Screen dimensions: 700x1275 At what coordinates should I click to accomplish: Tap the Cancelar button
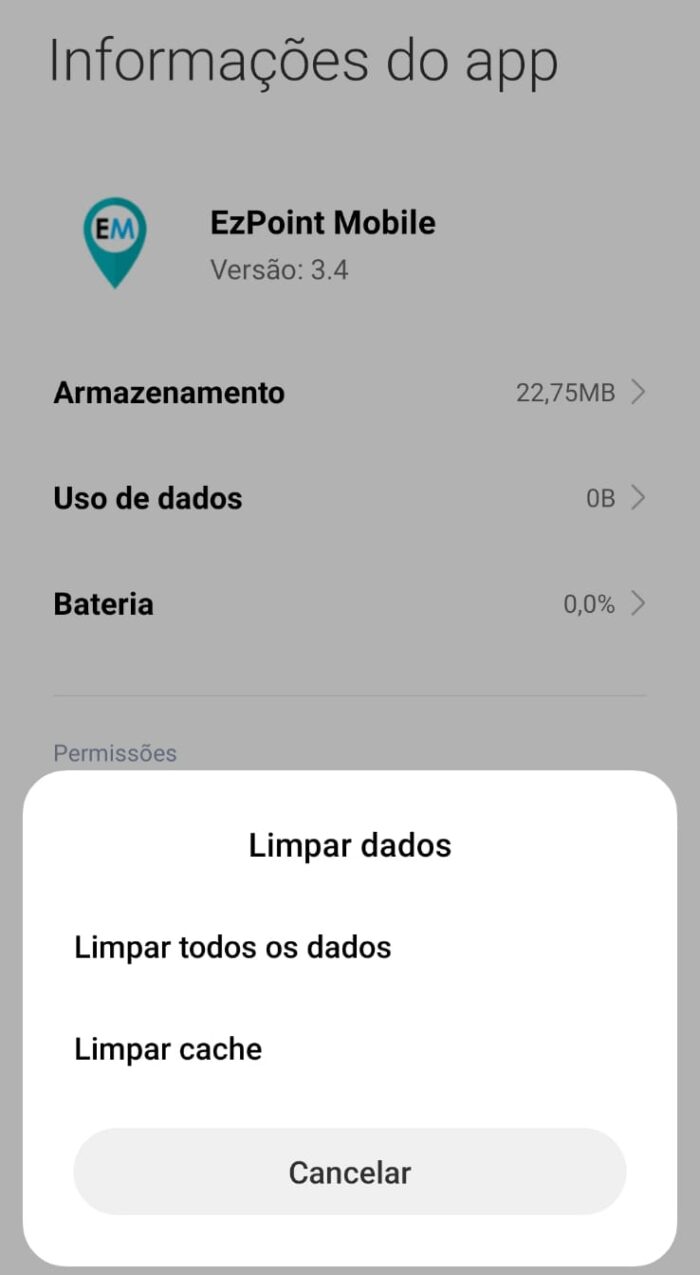click(x=349, y=1172)
